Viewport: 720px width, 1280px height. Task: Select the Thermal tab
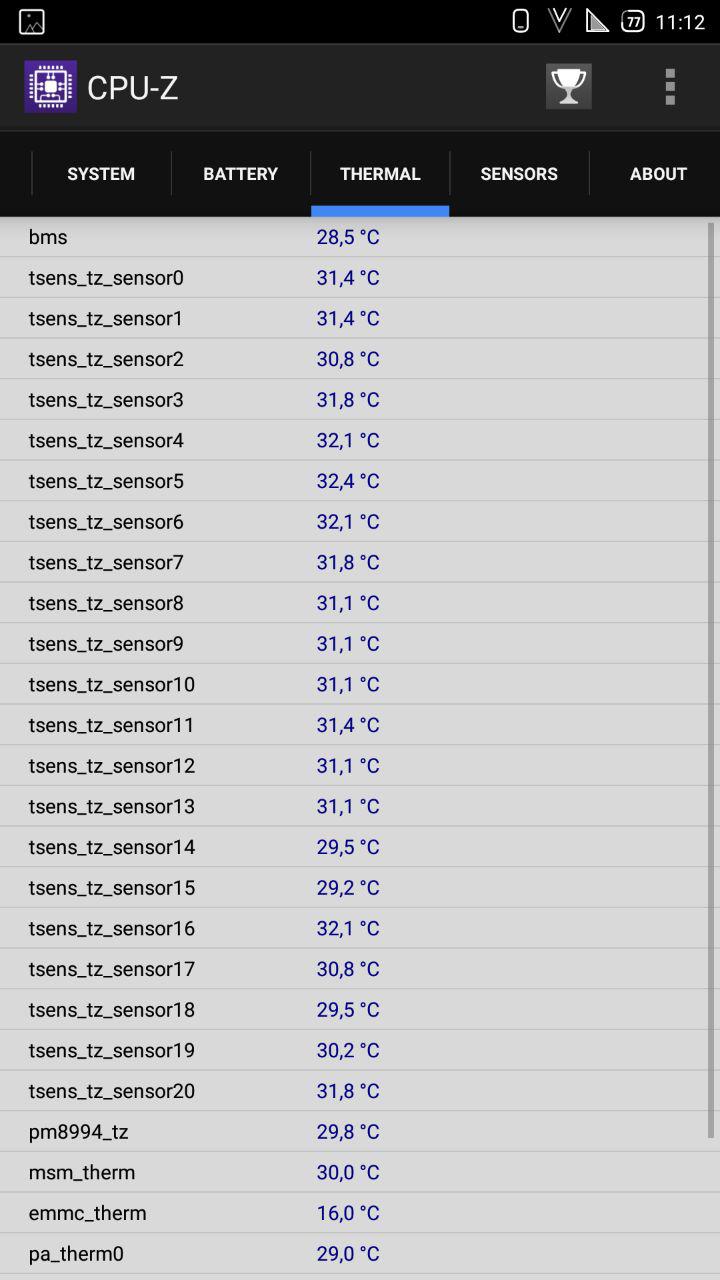(x=380, y=174)
